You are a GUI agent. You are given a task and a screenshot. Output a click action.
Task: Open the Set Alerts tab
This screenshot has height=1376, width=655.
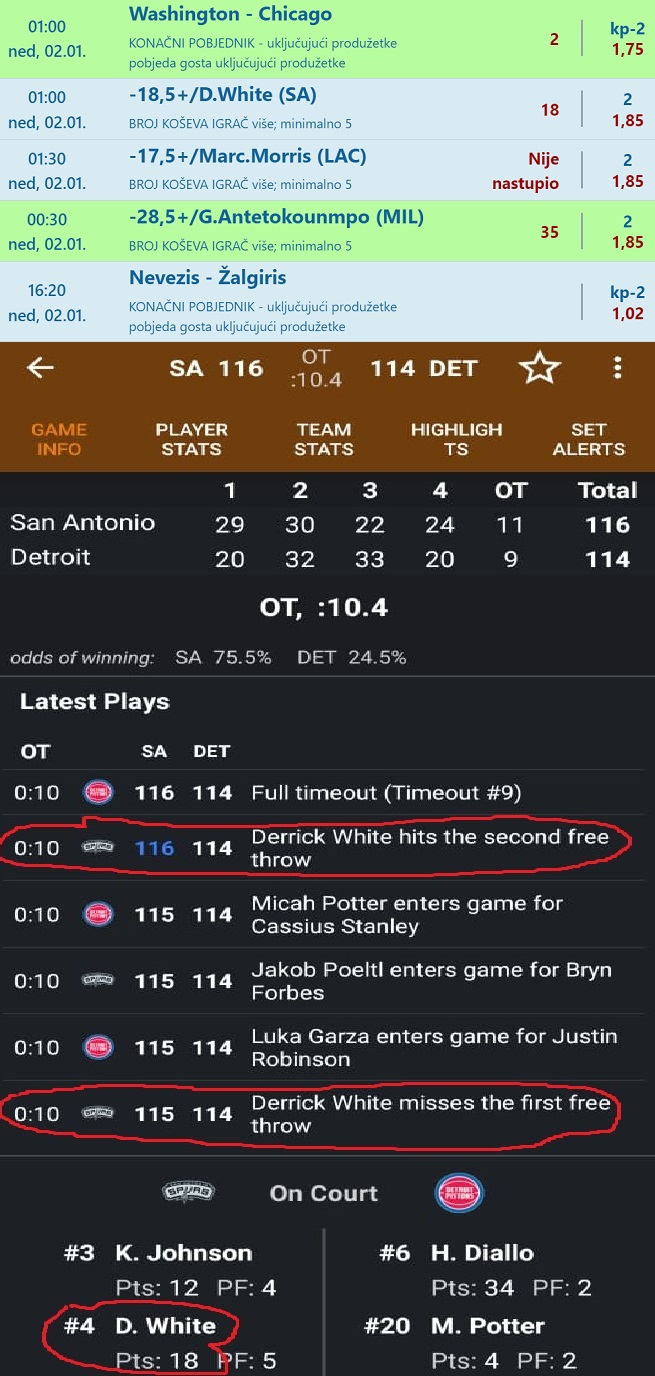(588, 439)
